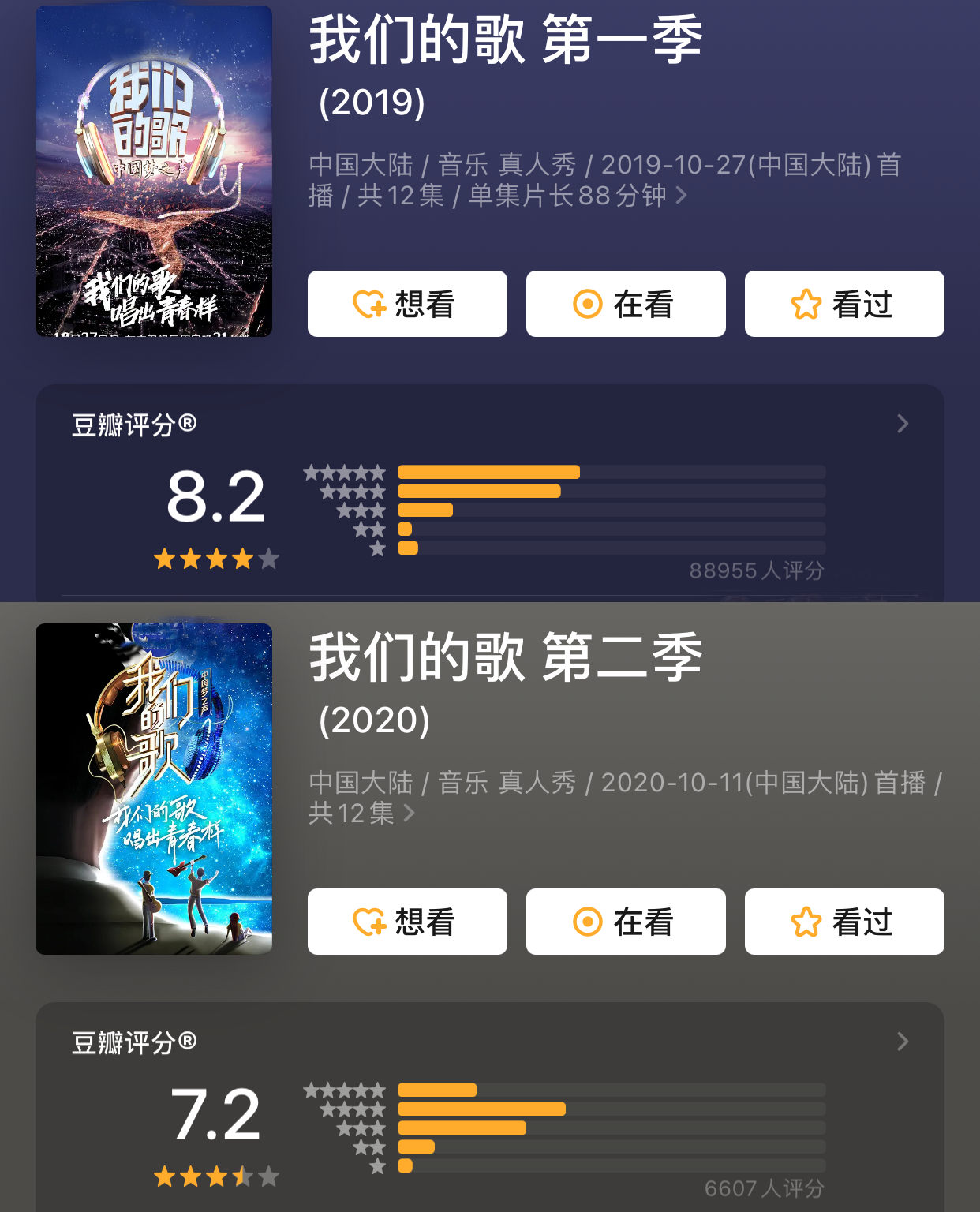The height and width of the screenshot is (1212, 980).
Task: Expand the details line for 第一季 (2019)
Action: 682,195
